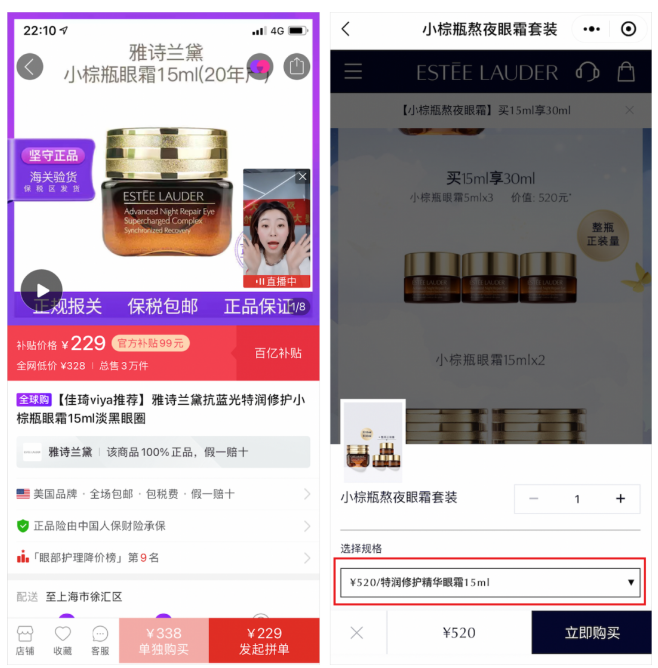Start group buy ¥229 发起拼单
Image resolution: width=658 pixels, height=668 pixels.
point(264,640)
